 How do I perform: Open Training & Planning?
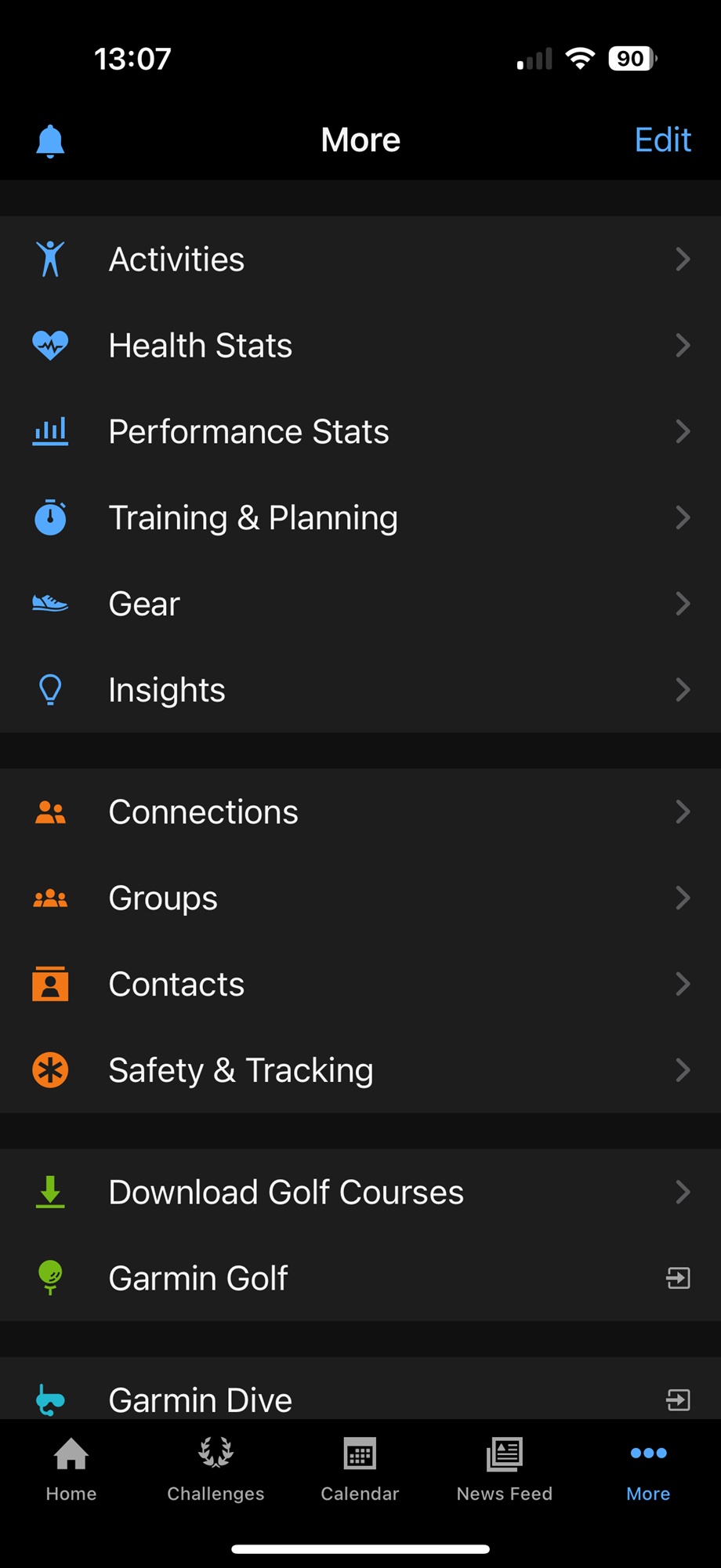[x=360, y=518]
